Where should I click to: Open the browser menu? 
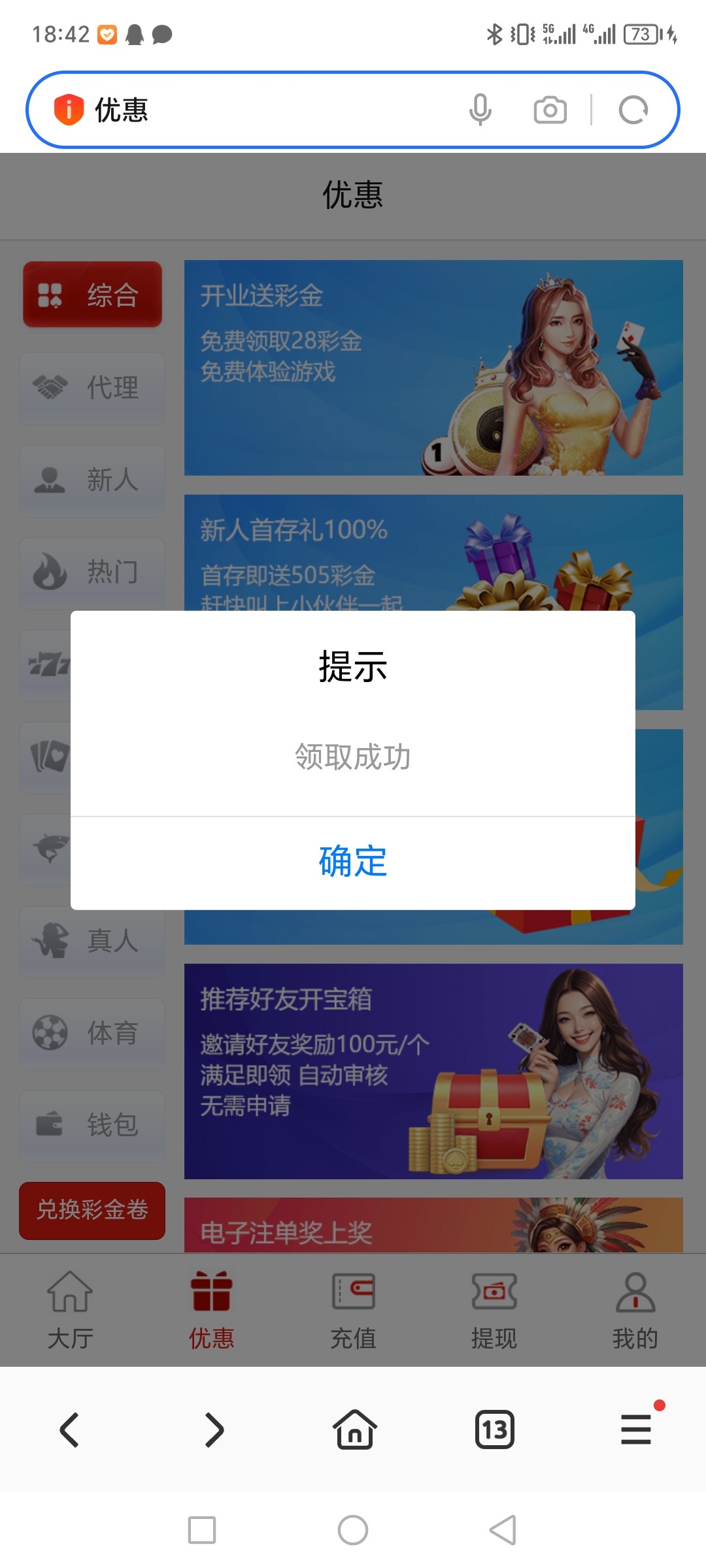[x=635, y=1430]
